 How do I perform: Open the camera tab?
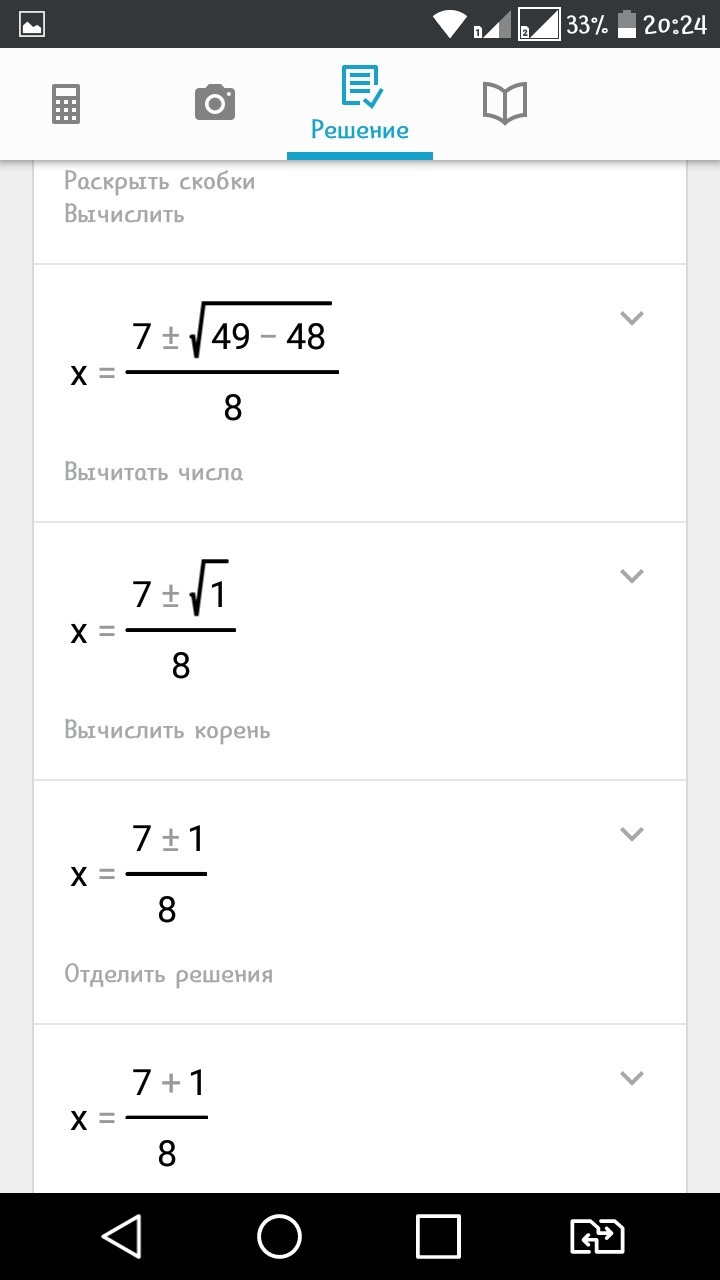tap(215, 103)
